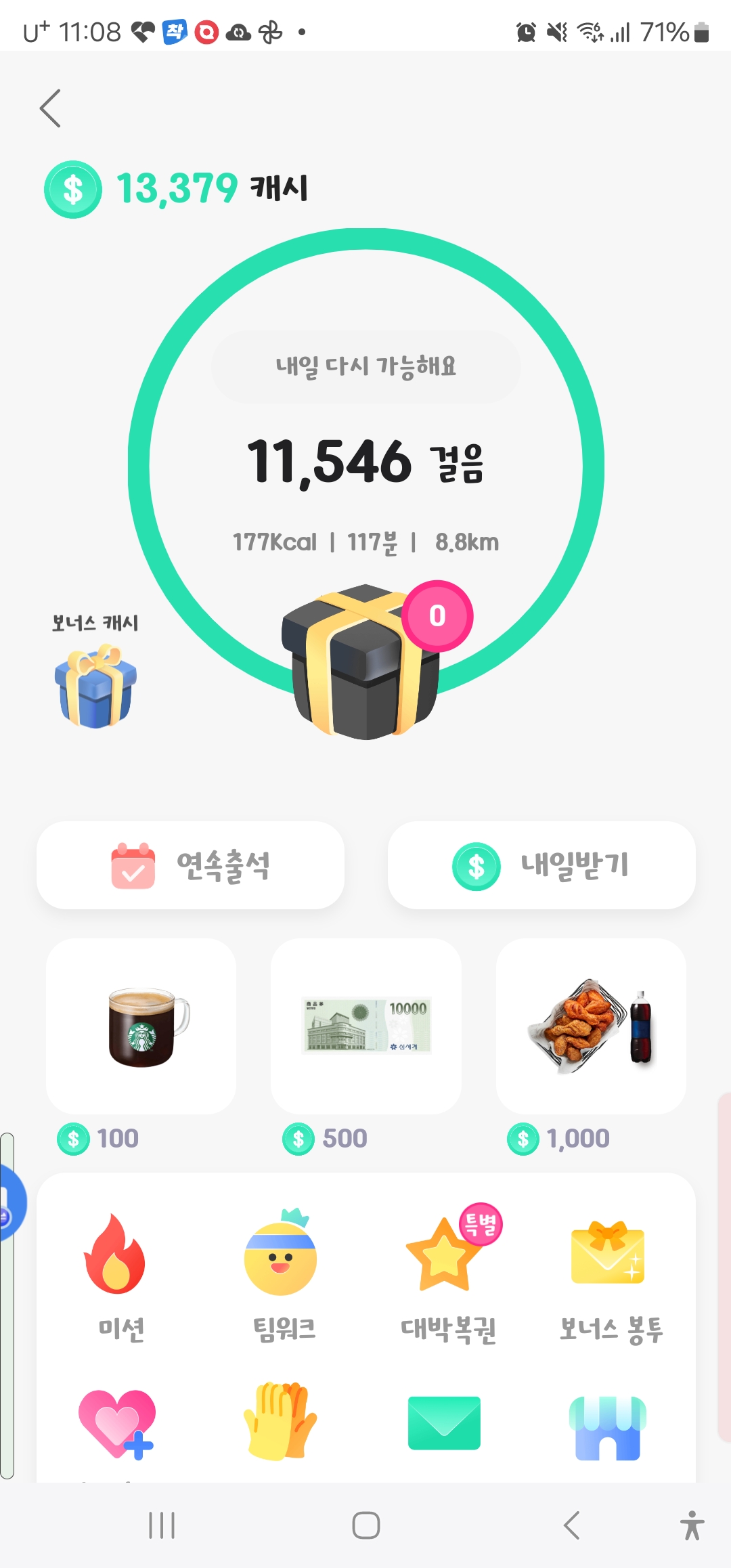731x1568 pixels.
Task: Open the green mail envelope icon
Action: coord(444,1423)
